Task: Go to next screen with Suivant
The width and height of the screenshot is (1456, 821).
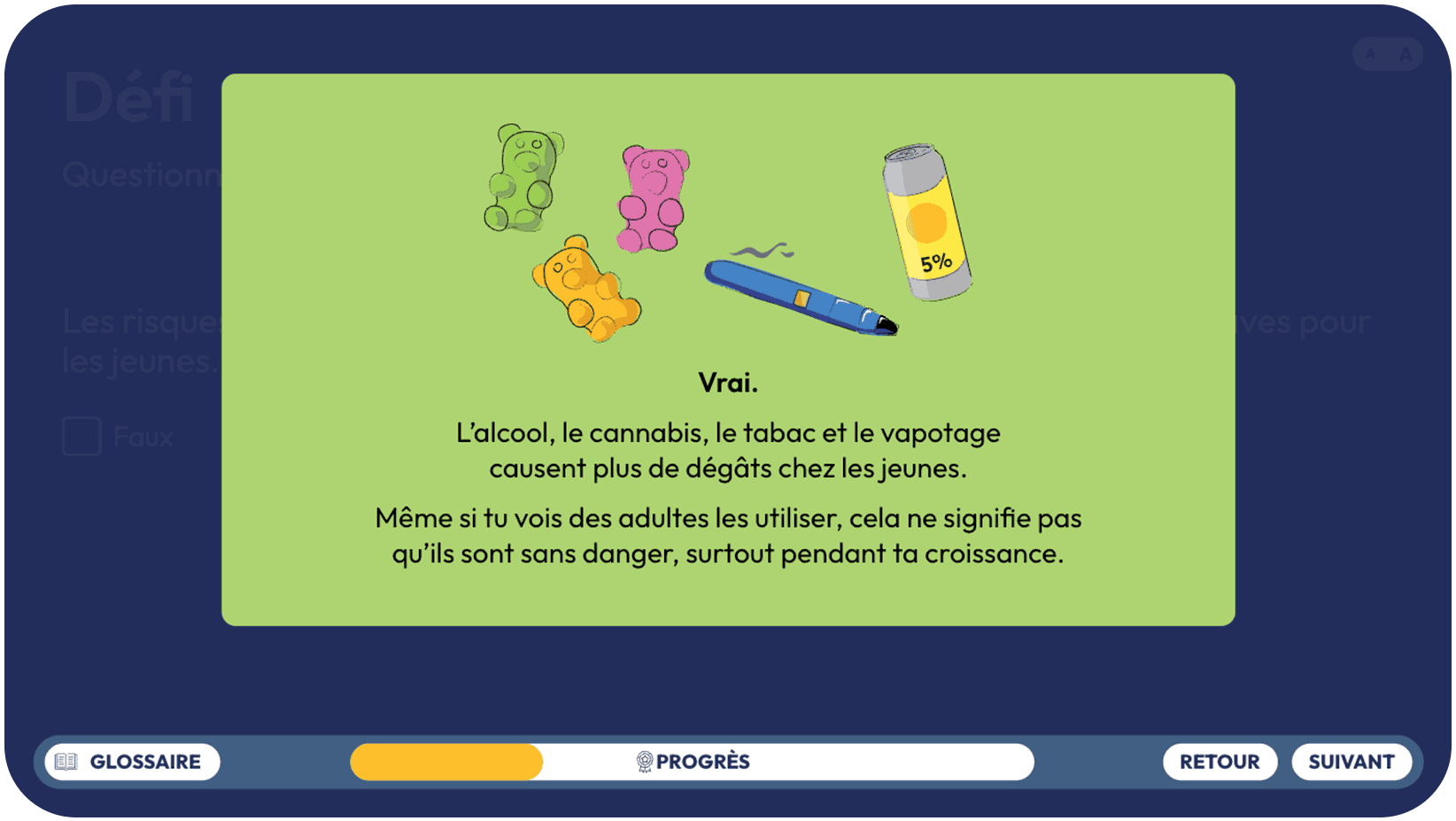Action: coord(1351,762)
